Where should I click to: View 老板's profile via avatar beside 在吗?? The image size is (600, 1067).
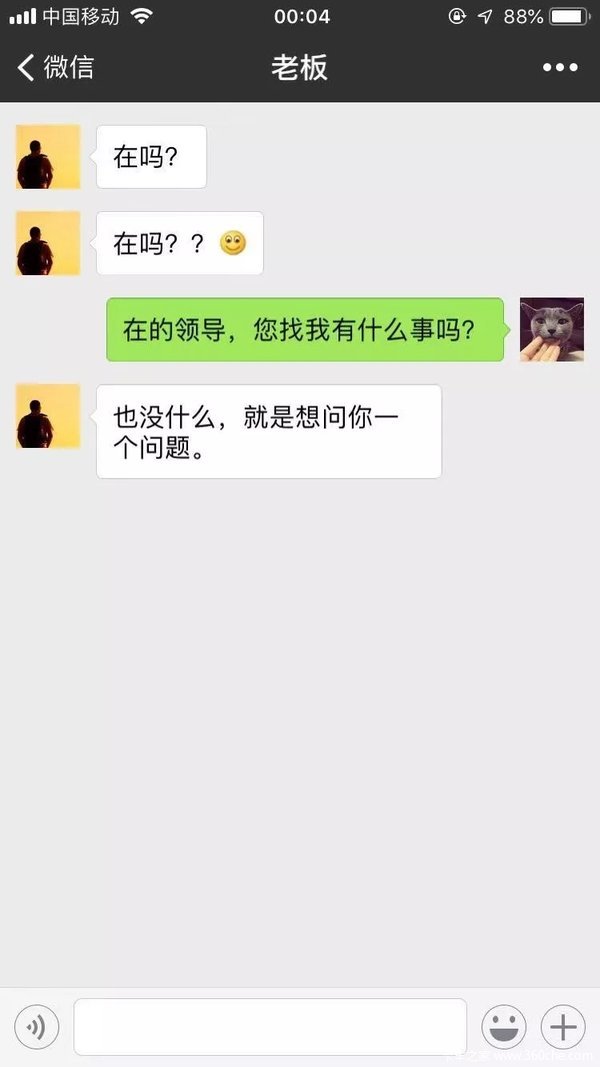[x=48, y=157]
